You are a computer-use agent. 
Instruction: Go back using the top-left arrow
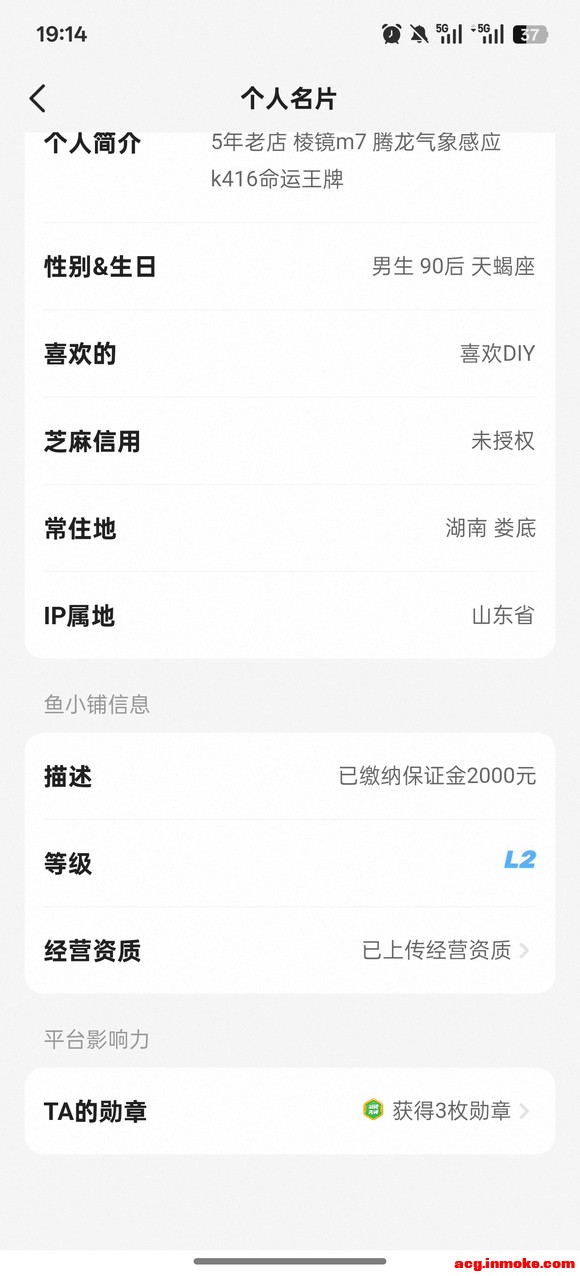point(38,98)
